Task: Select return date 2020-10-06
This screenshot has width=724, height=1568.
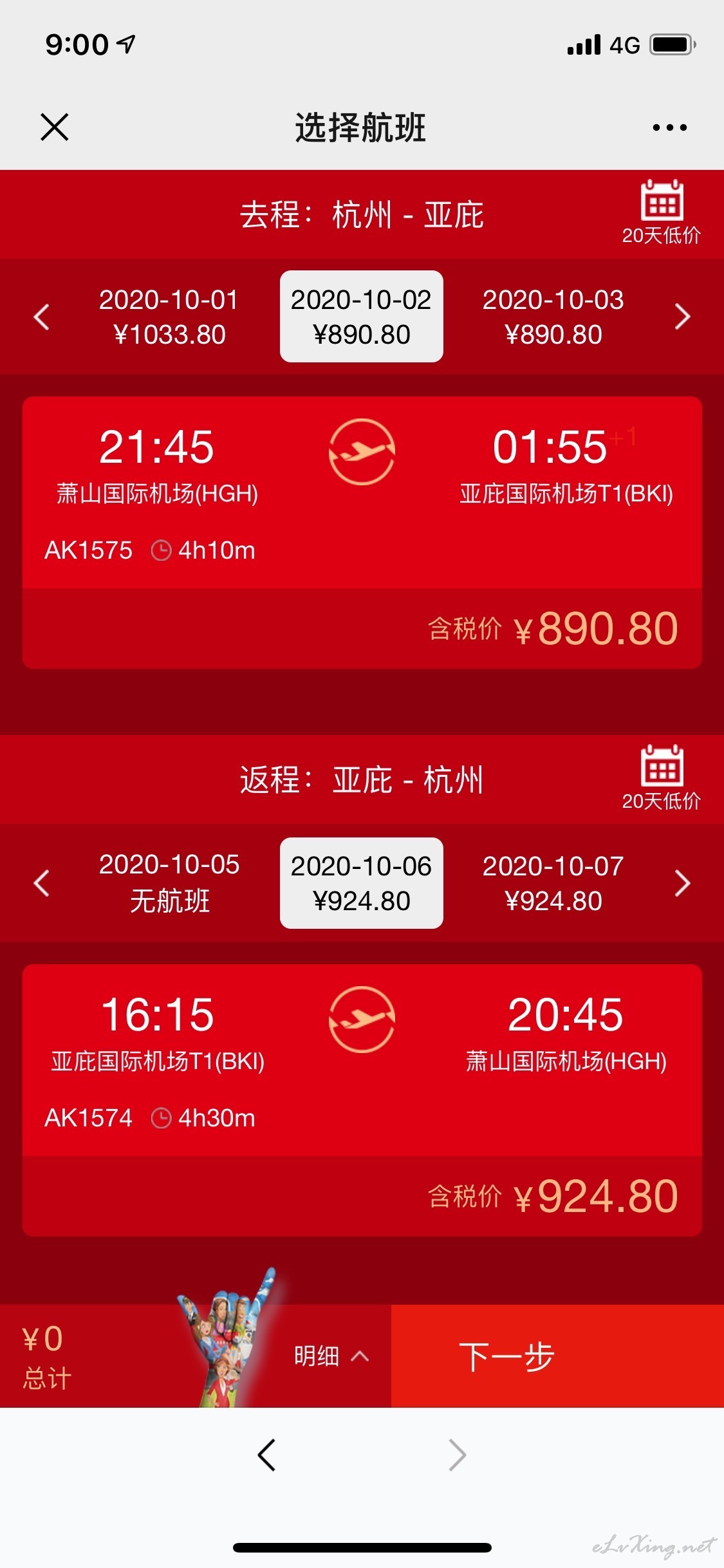Action: [x=361, y=882]
